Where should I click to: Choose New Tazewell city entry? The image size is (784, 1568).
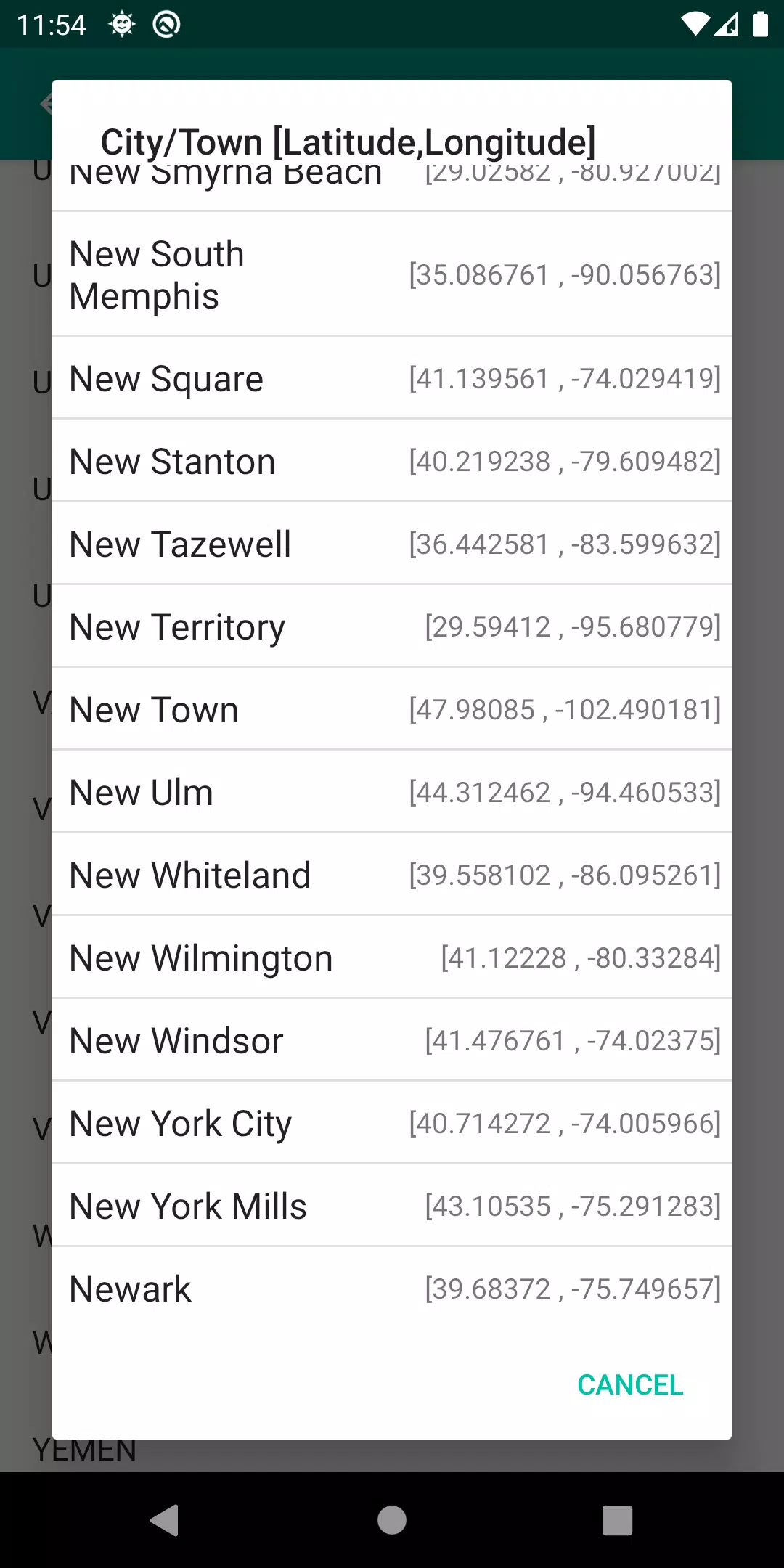click(392, 544)
